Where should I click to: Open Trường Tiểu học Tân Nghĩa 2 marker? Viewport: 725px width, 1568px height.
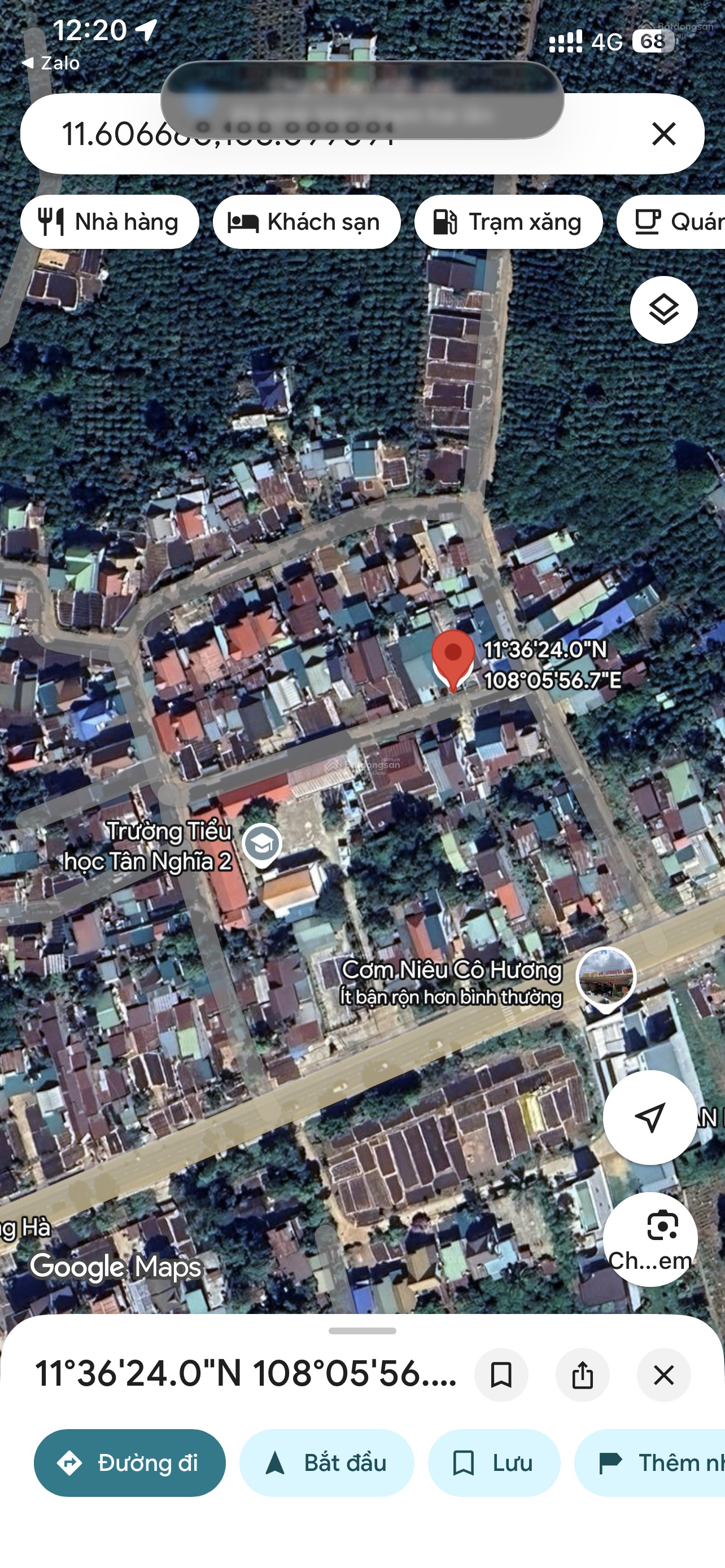(x=262, y=844)
